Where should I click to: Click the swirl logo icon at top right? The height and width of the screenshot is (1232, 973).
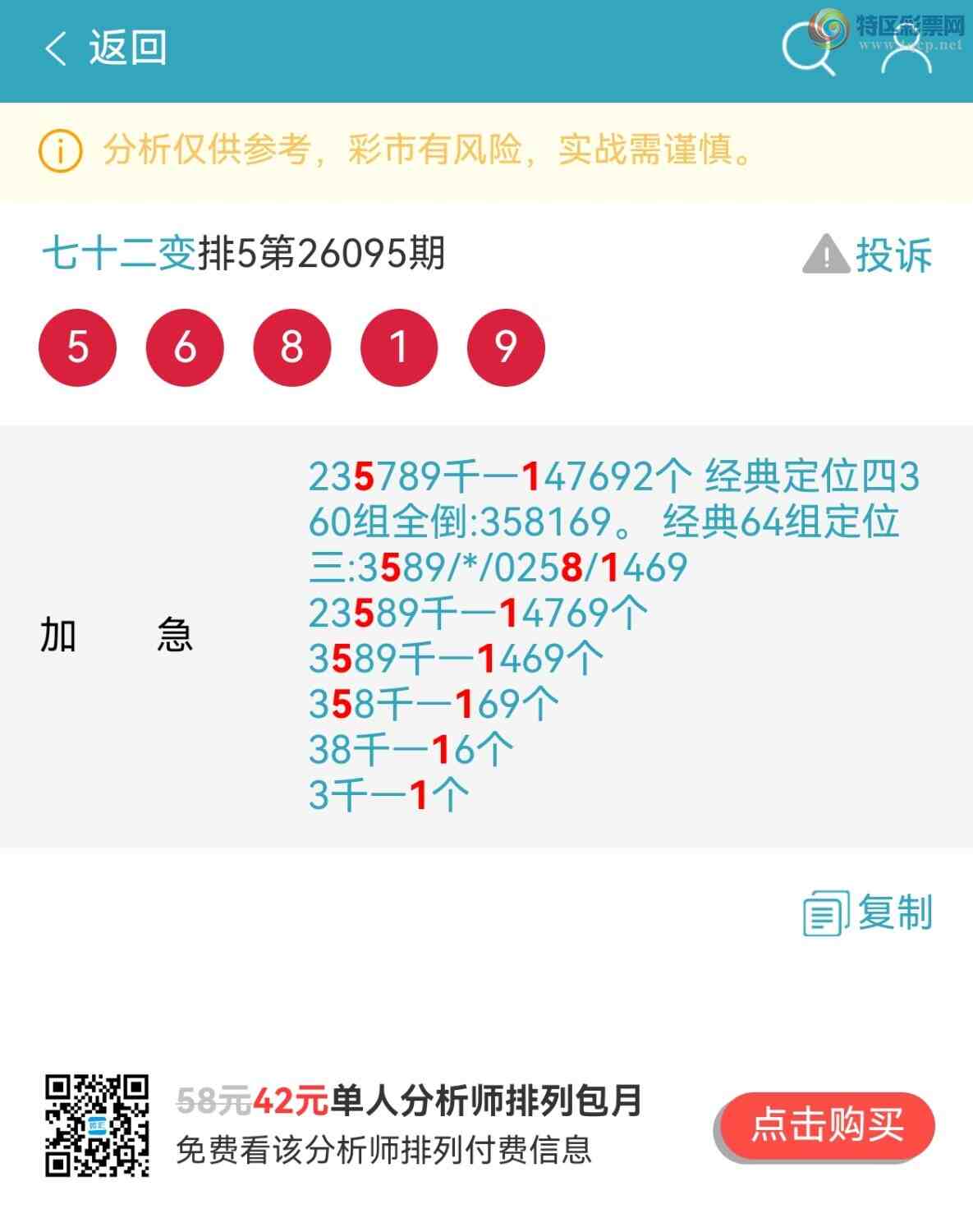[829, 29]
